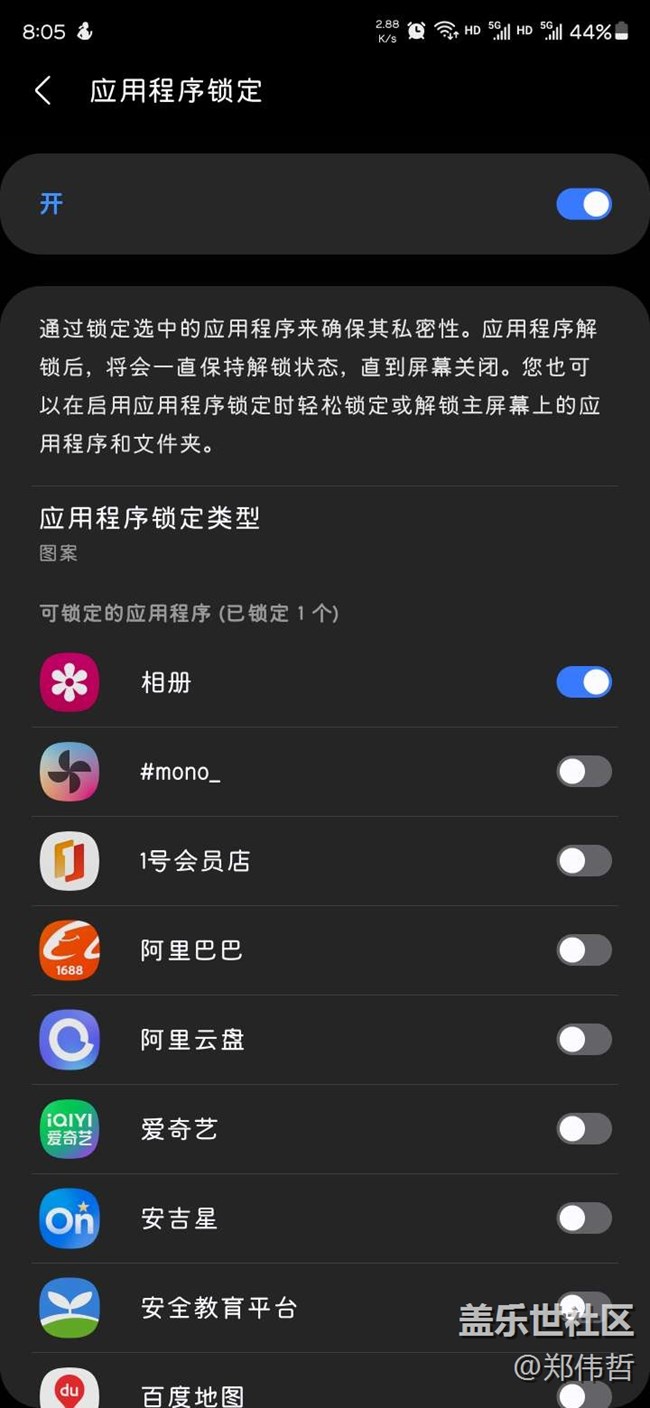
Task: Open 应用程序锁定类型 setting
Action: click(325, 533)
